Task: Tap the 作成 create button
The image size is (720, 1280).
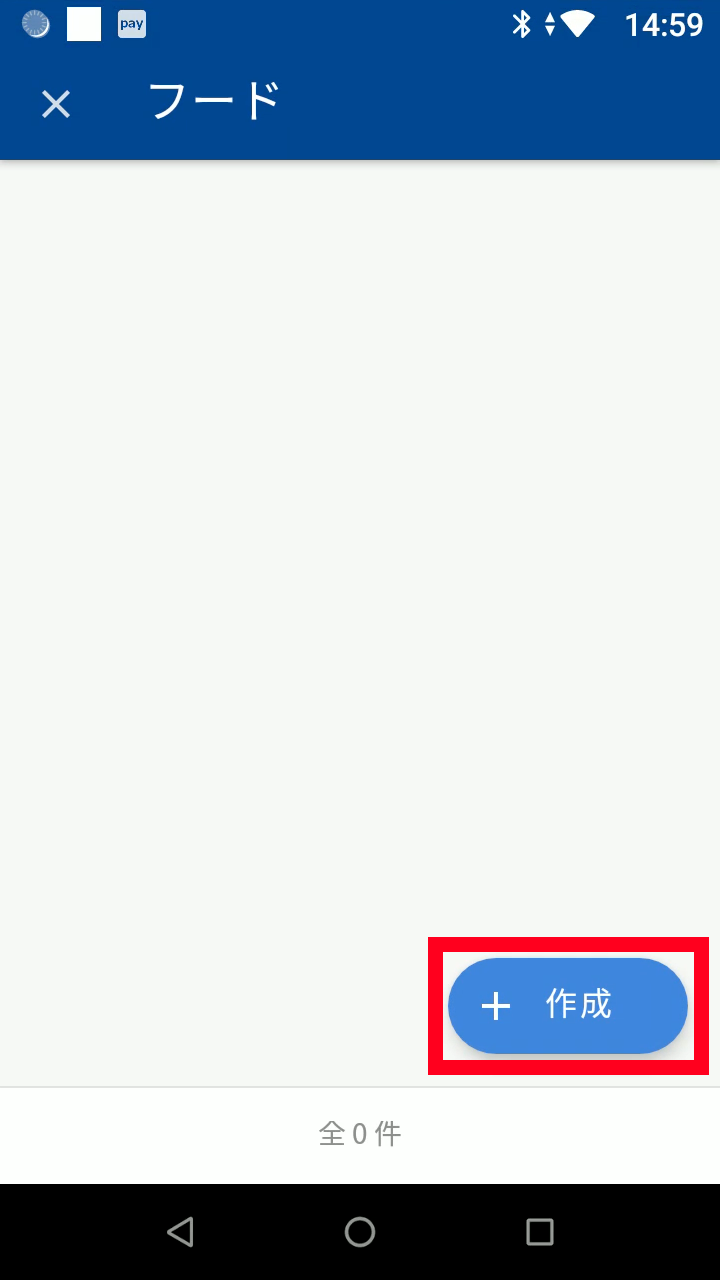Action: pyautogui.click(x=567, y=1006)
